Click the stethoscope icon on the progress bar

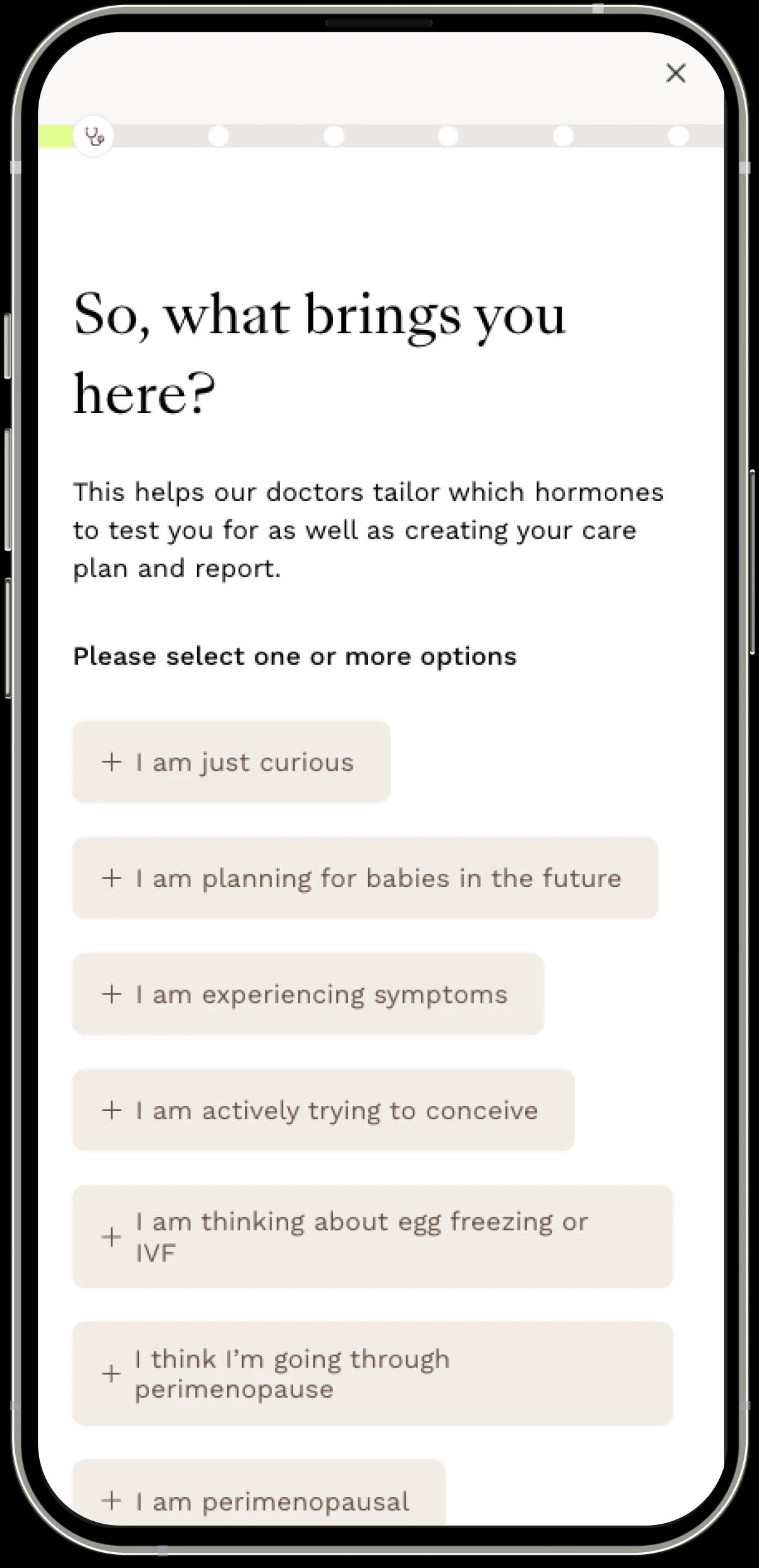pyautogui.click(x=95, y=135)
